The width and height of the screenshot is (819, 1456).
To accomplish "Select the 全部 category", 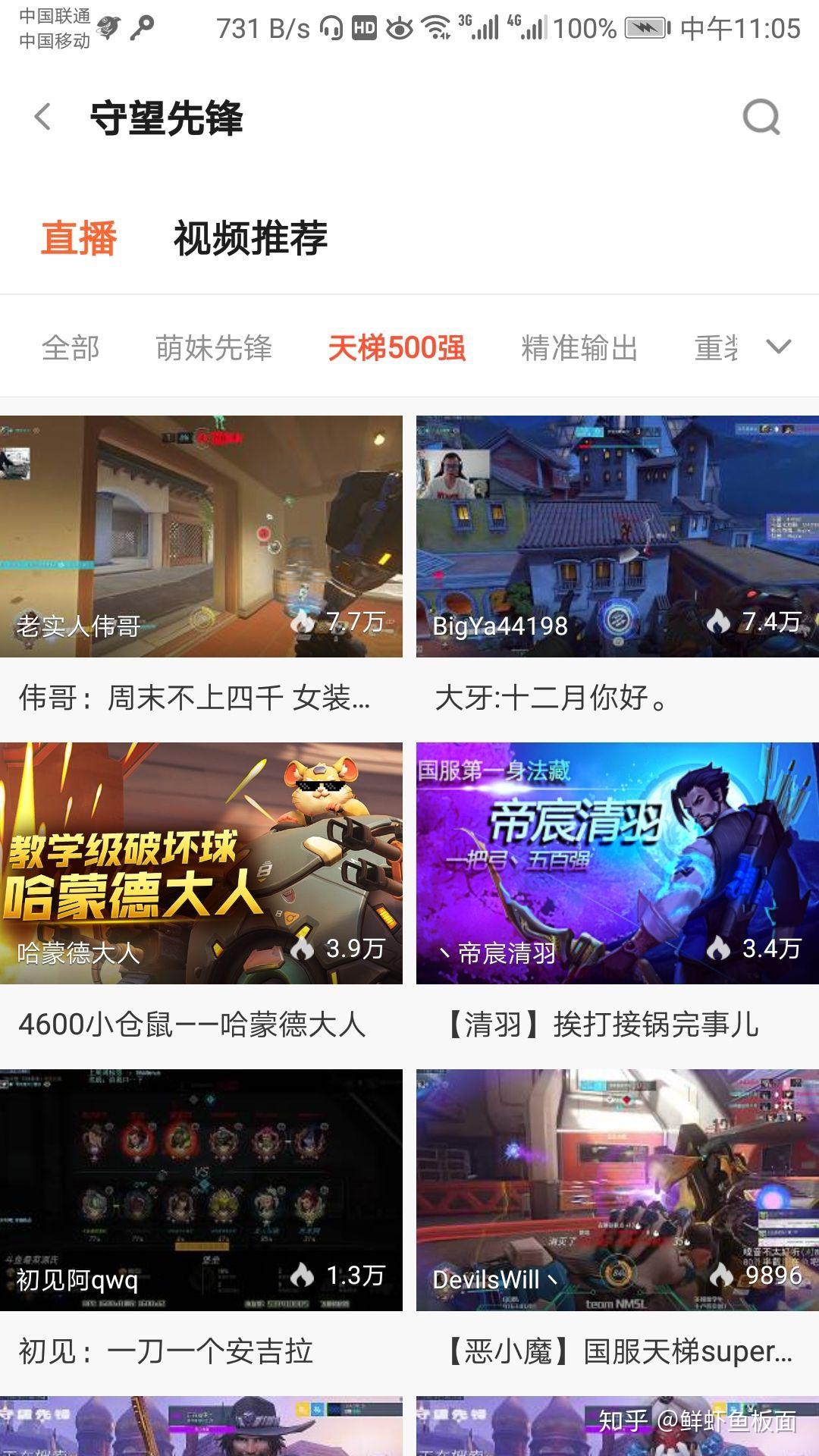I will pyautogui.click(x=71, y=348).
